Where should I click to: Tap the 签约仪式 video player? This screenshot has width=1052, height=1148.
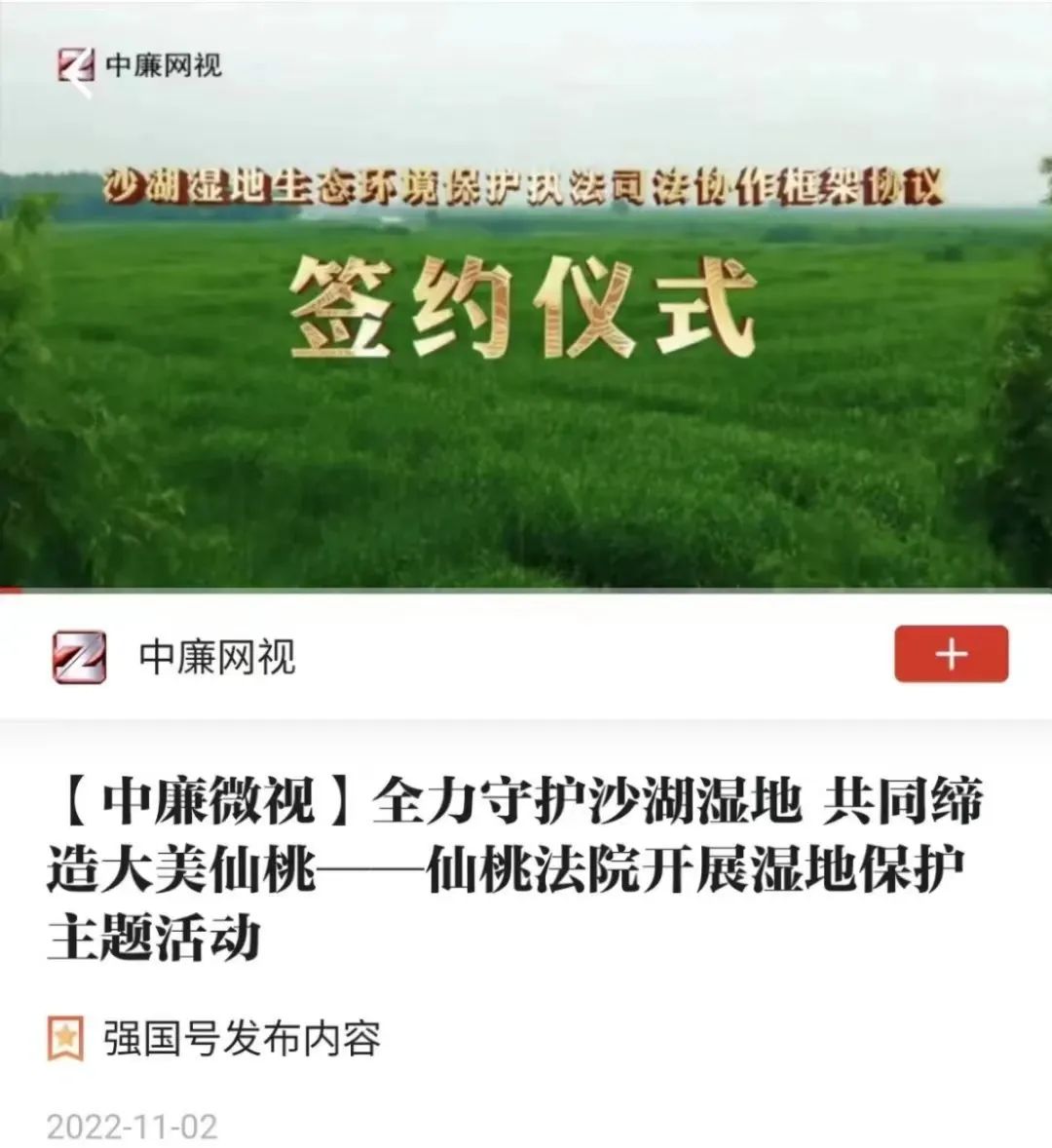(526, 390)
